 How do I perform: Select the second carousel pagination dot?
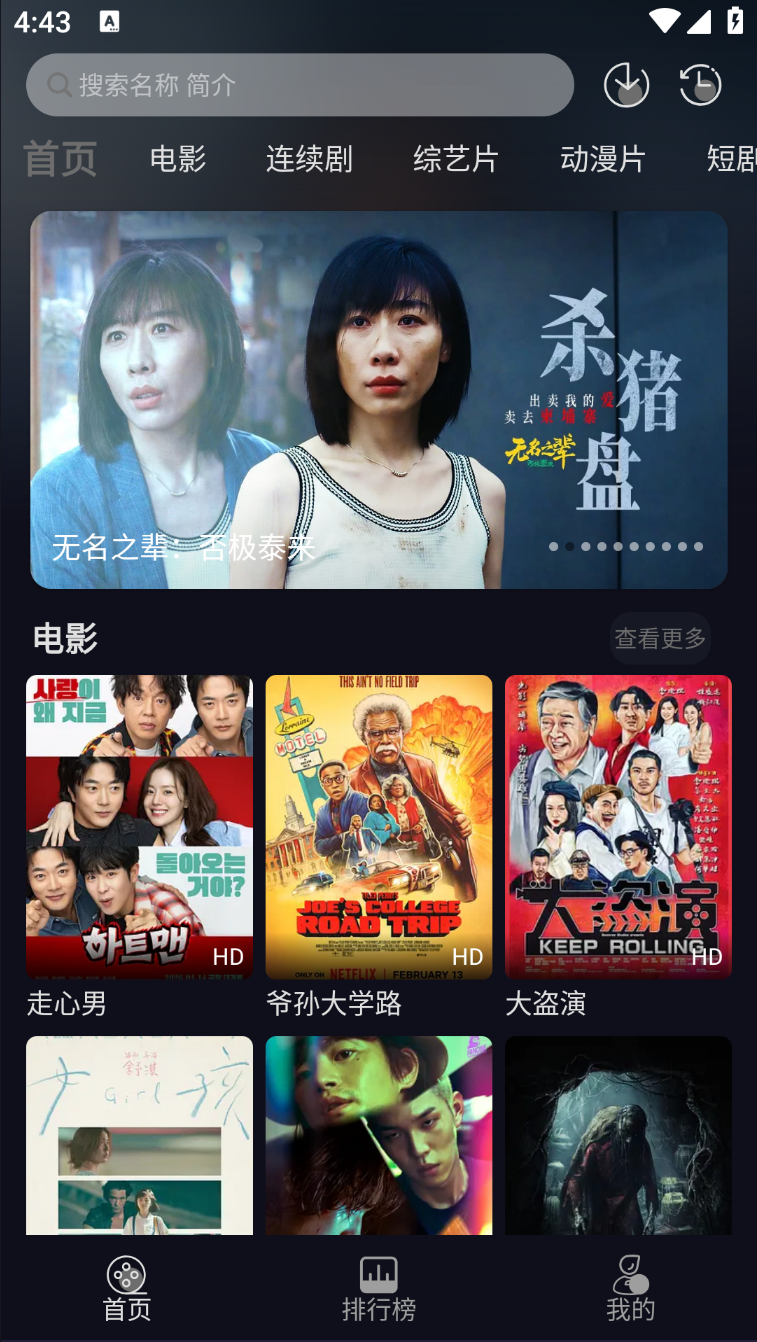pyautogui.click(x=571, y=547)
